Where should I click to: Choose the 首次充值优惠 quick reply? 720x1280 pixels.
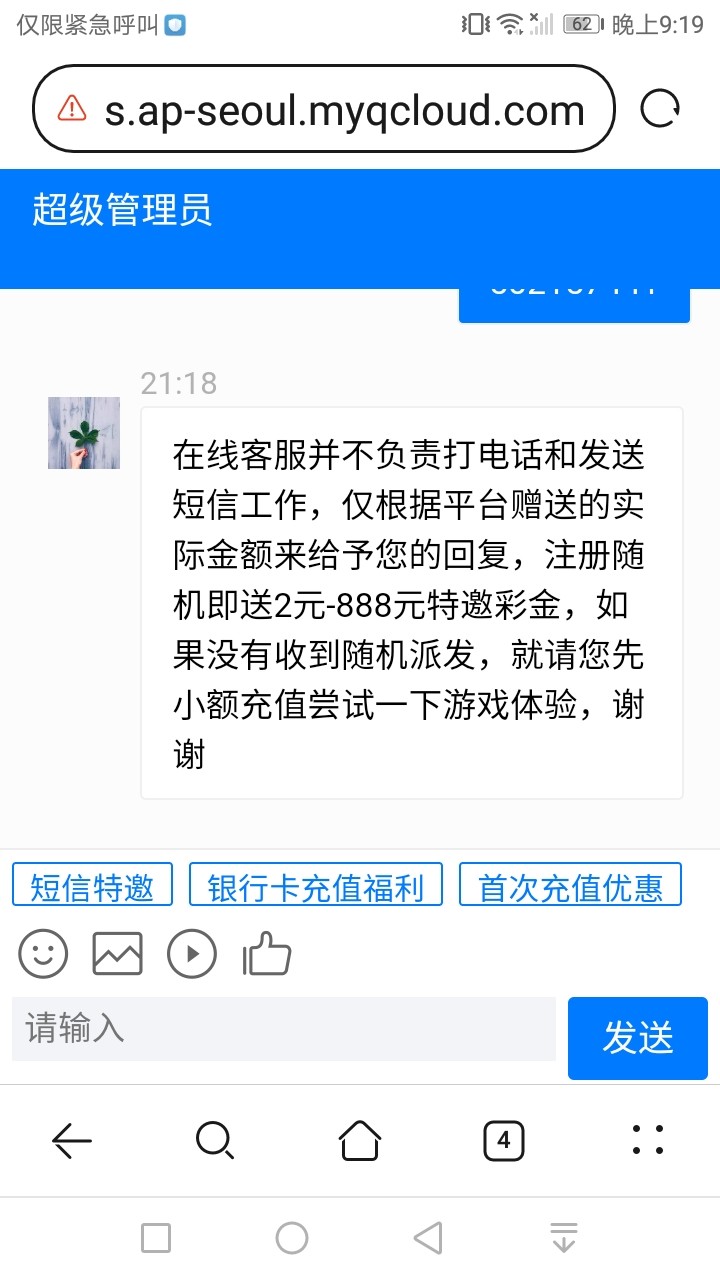click(570, 884)
